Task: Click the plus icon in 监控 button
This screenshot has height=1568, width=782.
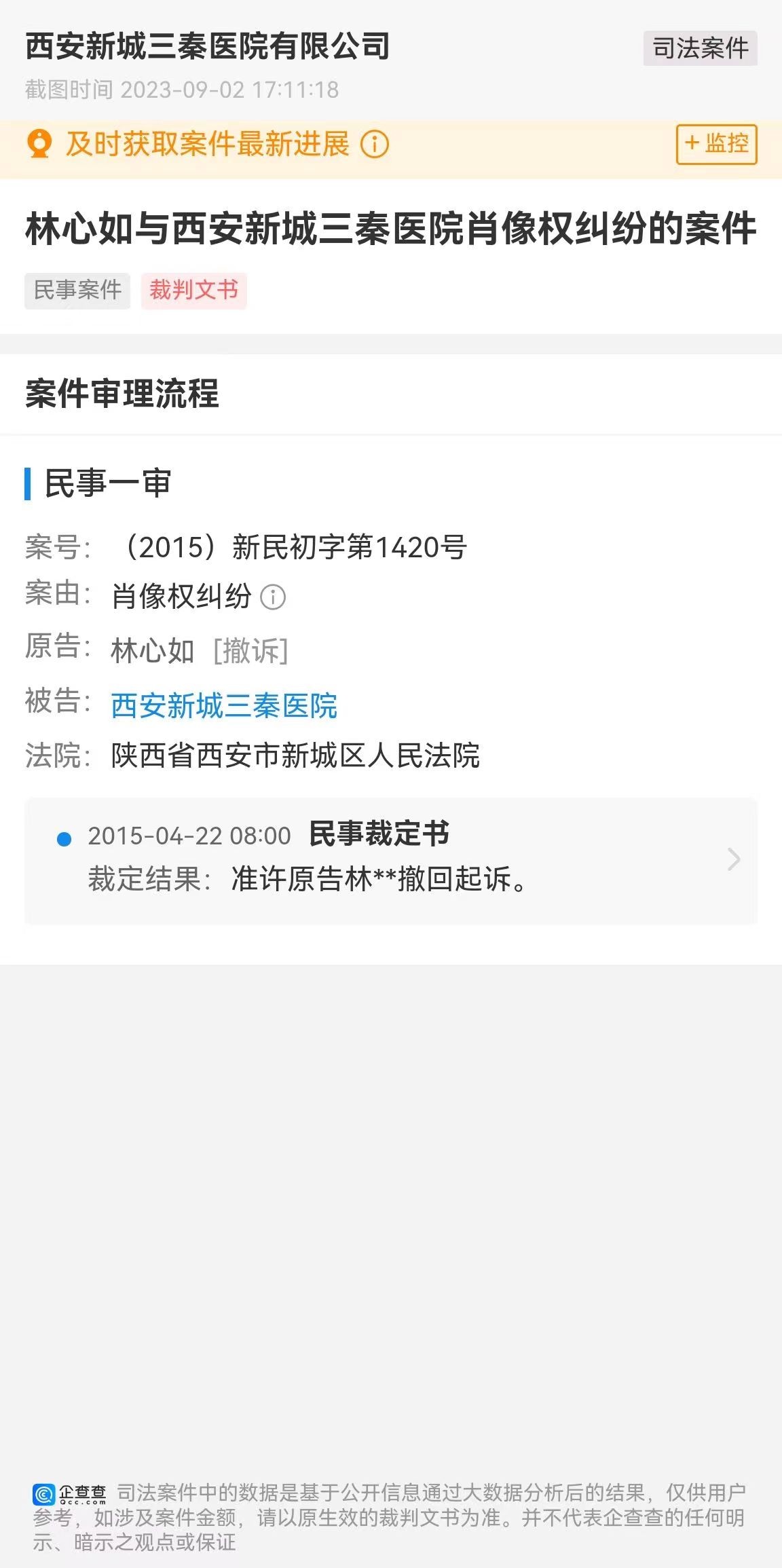Action: [x=690, y=145]
